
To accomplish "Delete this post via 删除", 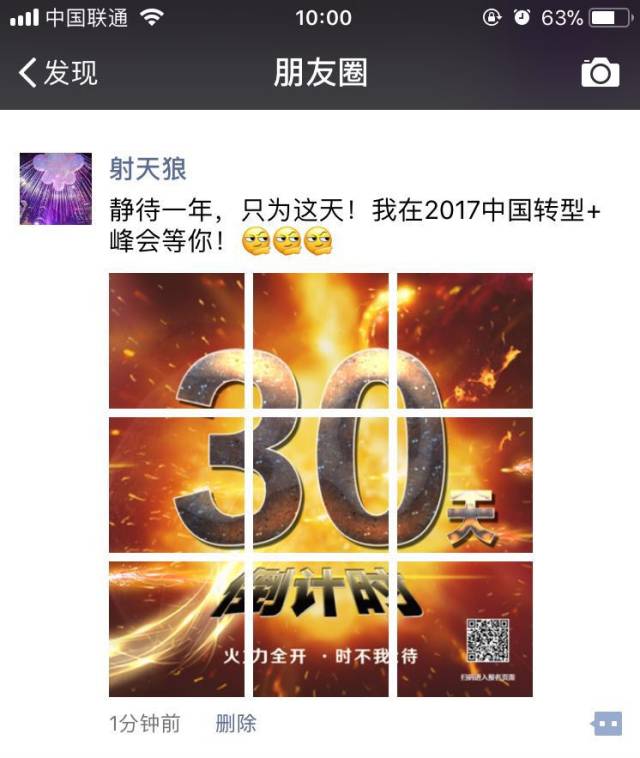I will point(236,723).
